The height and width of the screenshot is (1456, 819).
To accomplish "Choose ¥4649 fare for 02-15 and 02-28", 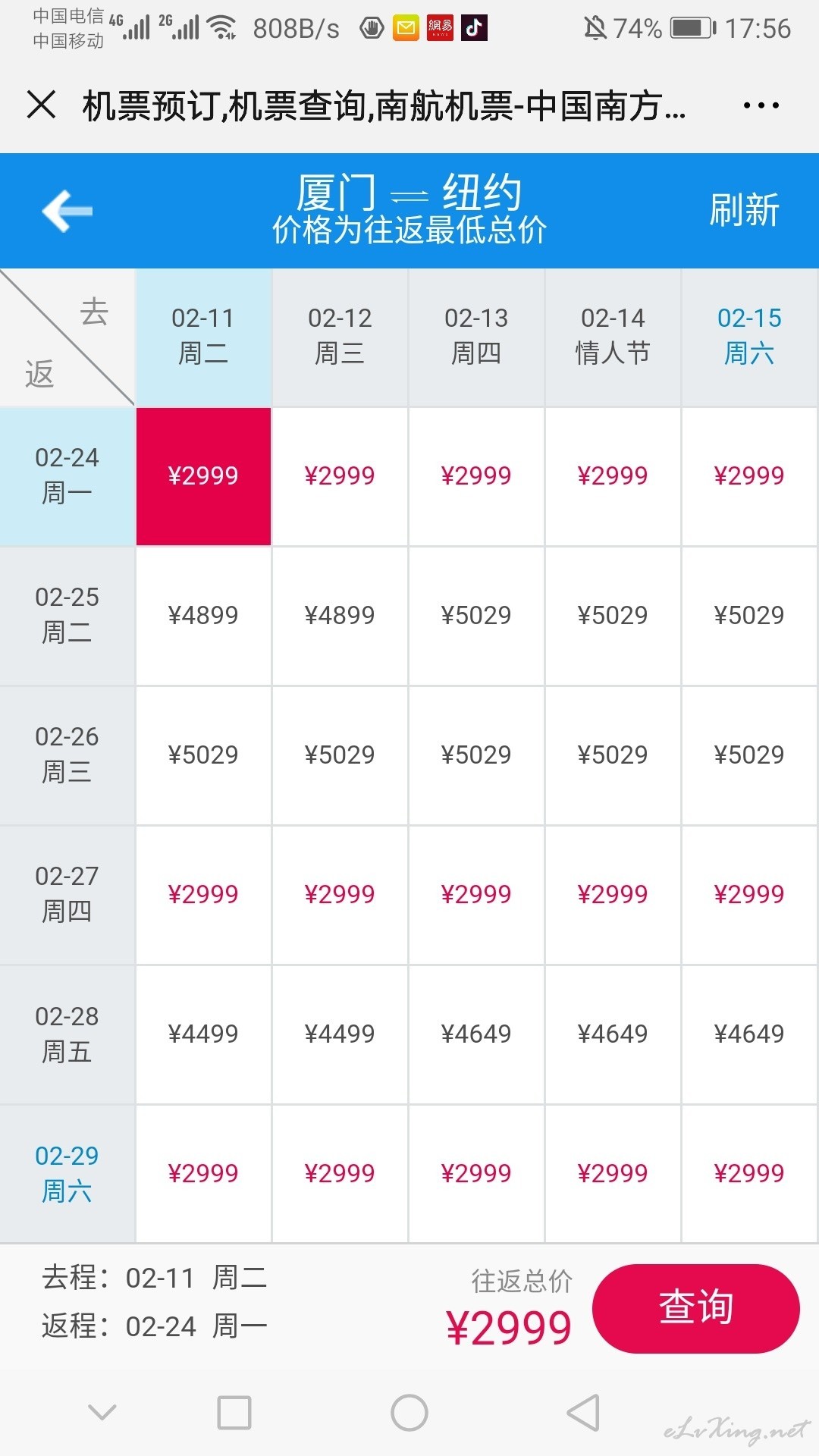I will click(x=749, y=1034).
